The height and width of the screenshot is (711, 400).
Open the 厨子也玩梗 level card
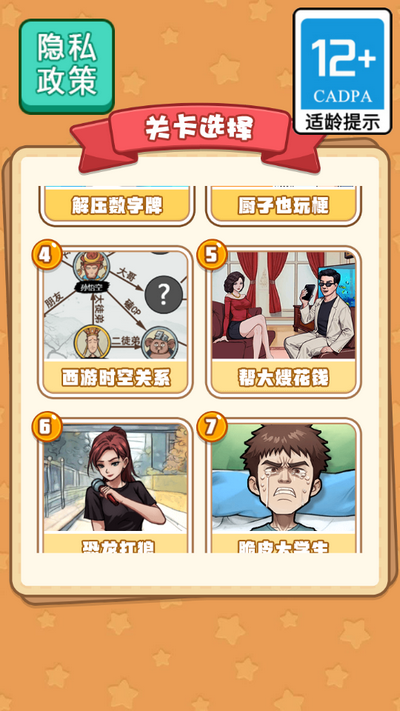coord(283,206)
